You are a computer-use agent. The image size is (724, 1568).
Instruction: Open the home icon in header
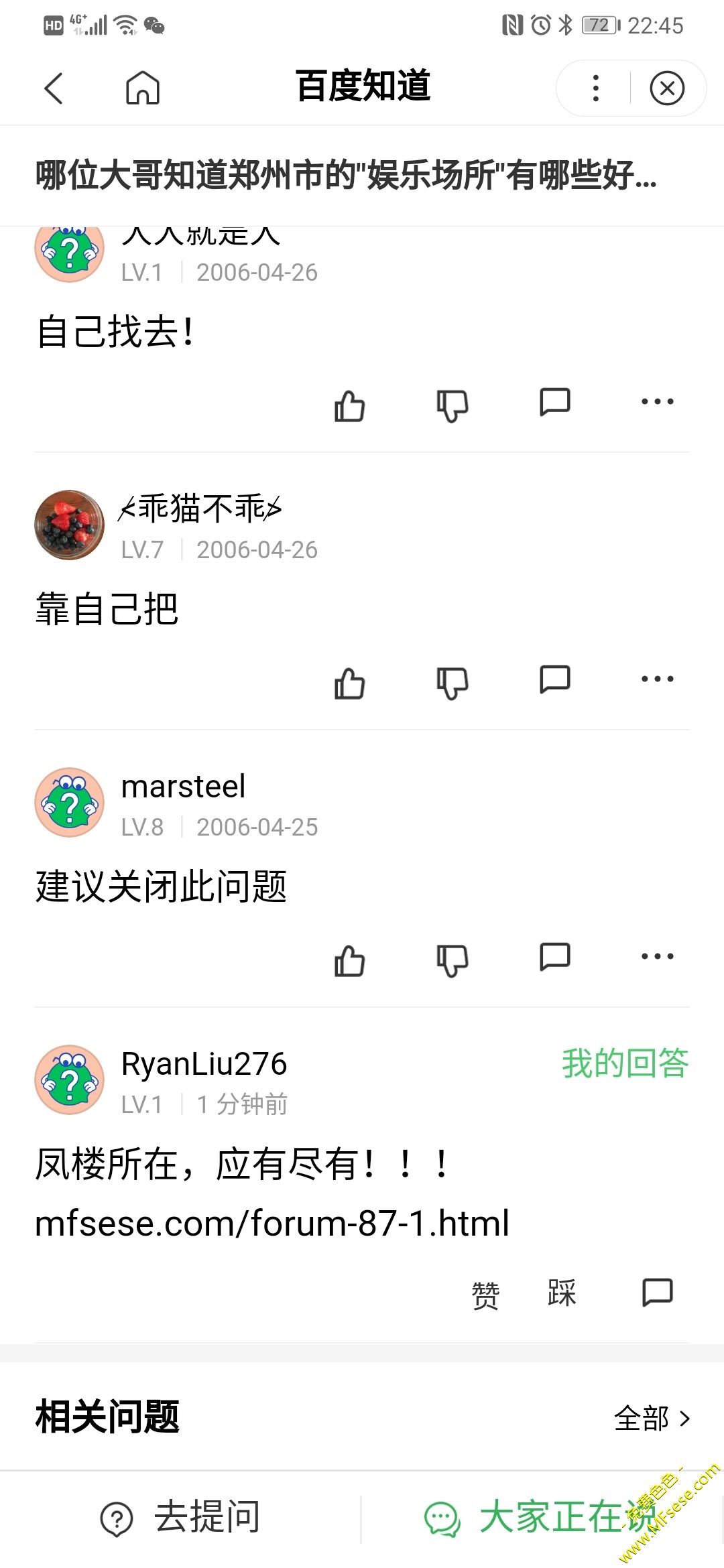coord(143,88)
